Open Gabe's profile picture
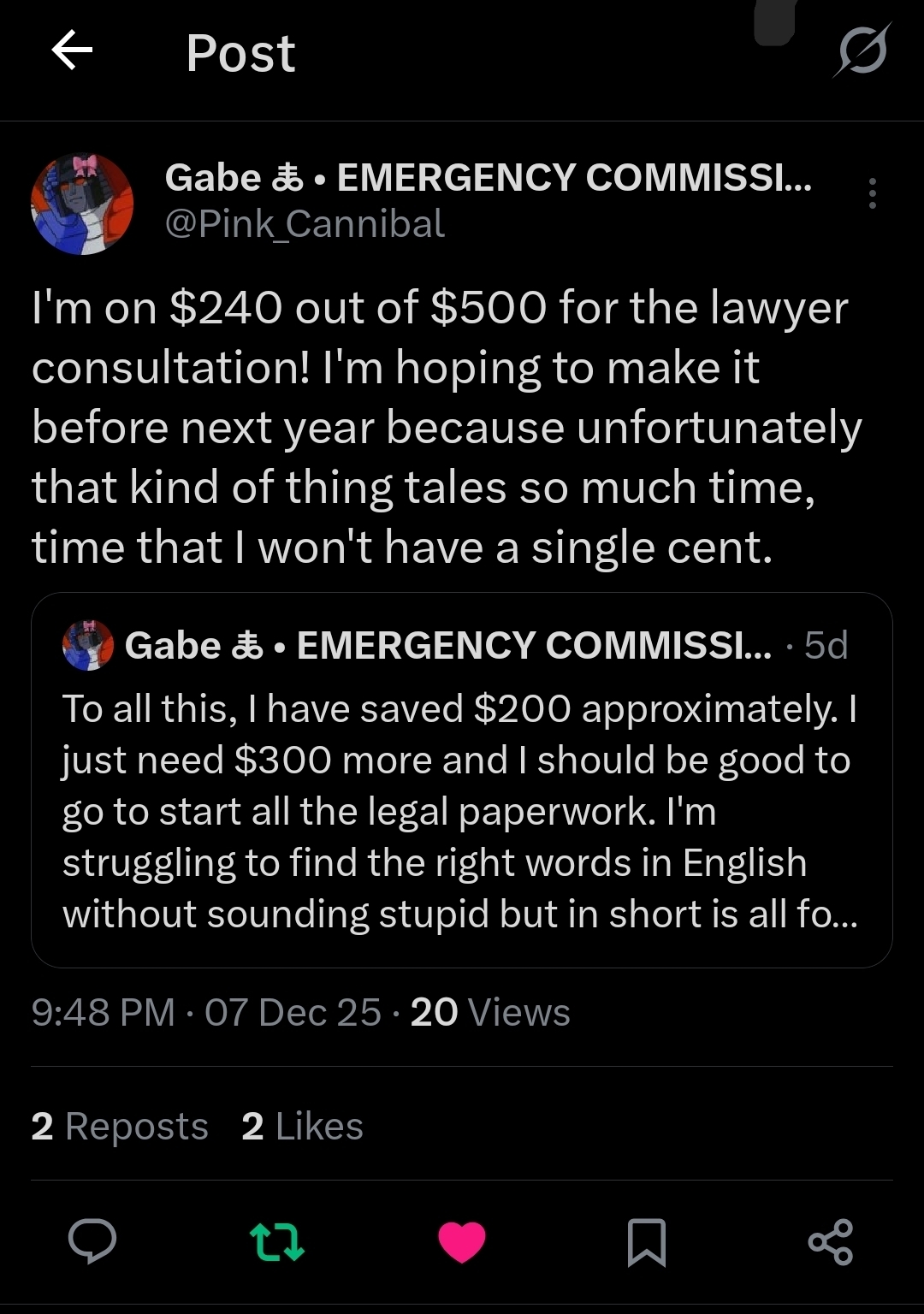The height and width of the screenshot is (1314, 924). pyautogui.click(x=82, y=204)
